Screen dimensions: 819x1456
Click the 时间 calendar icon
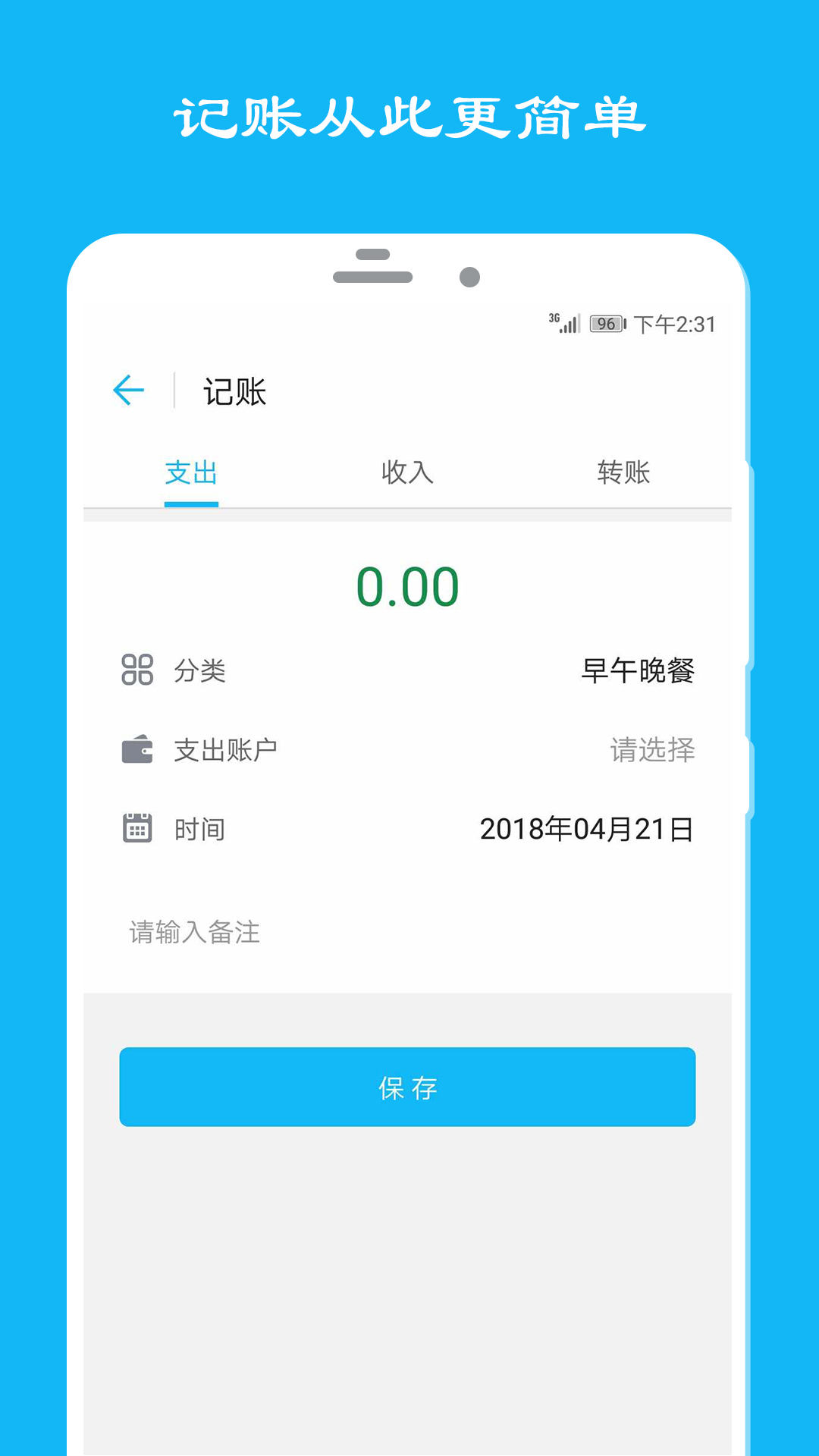coord(136,829)
